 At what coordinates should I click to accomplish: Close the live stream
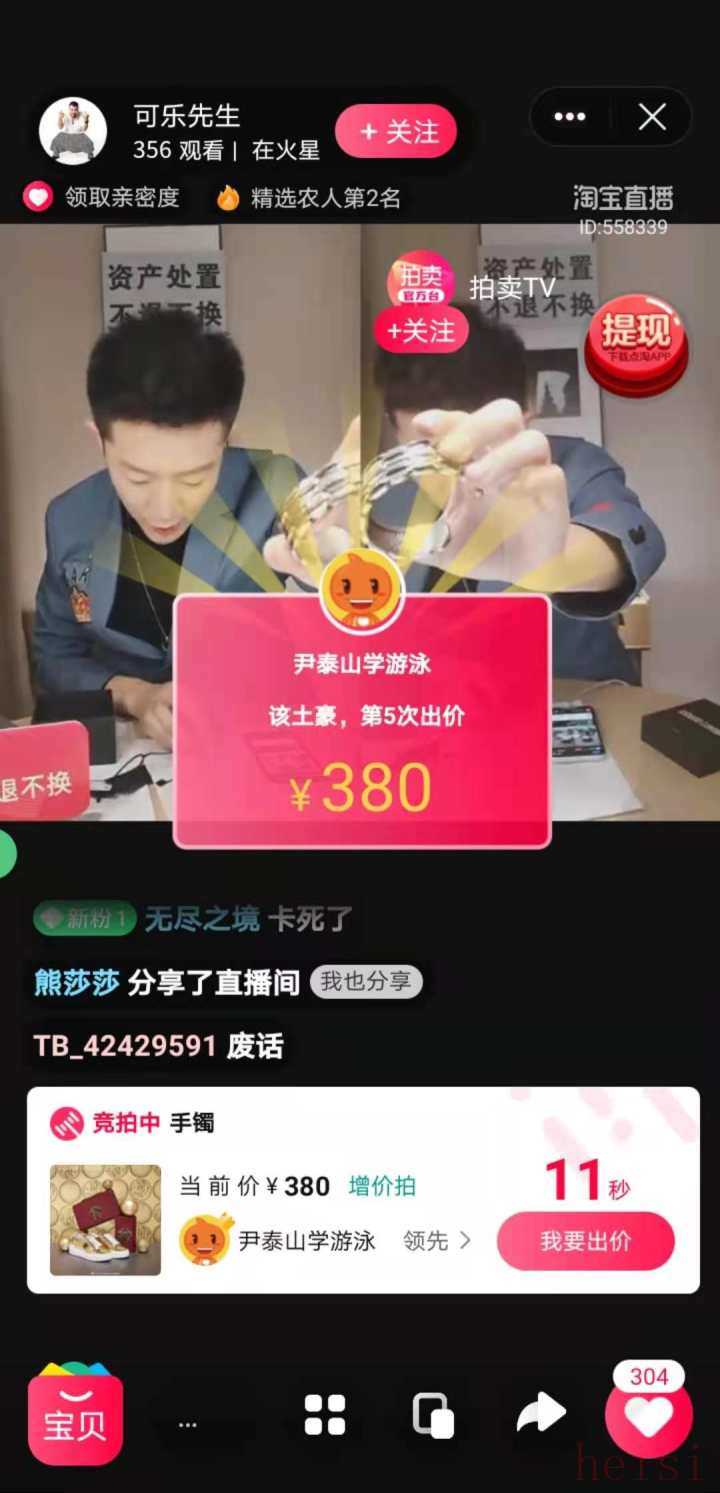652,118
